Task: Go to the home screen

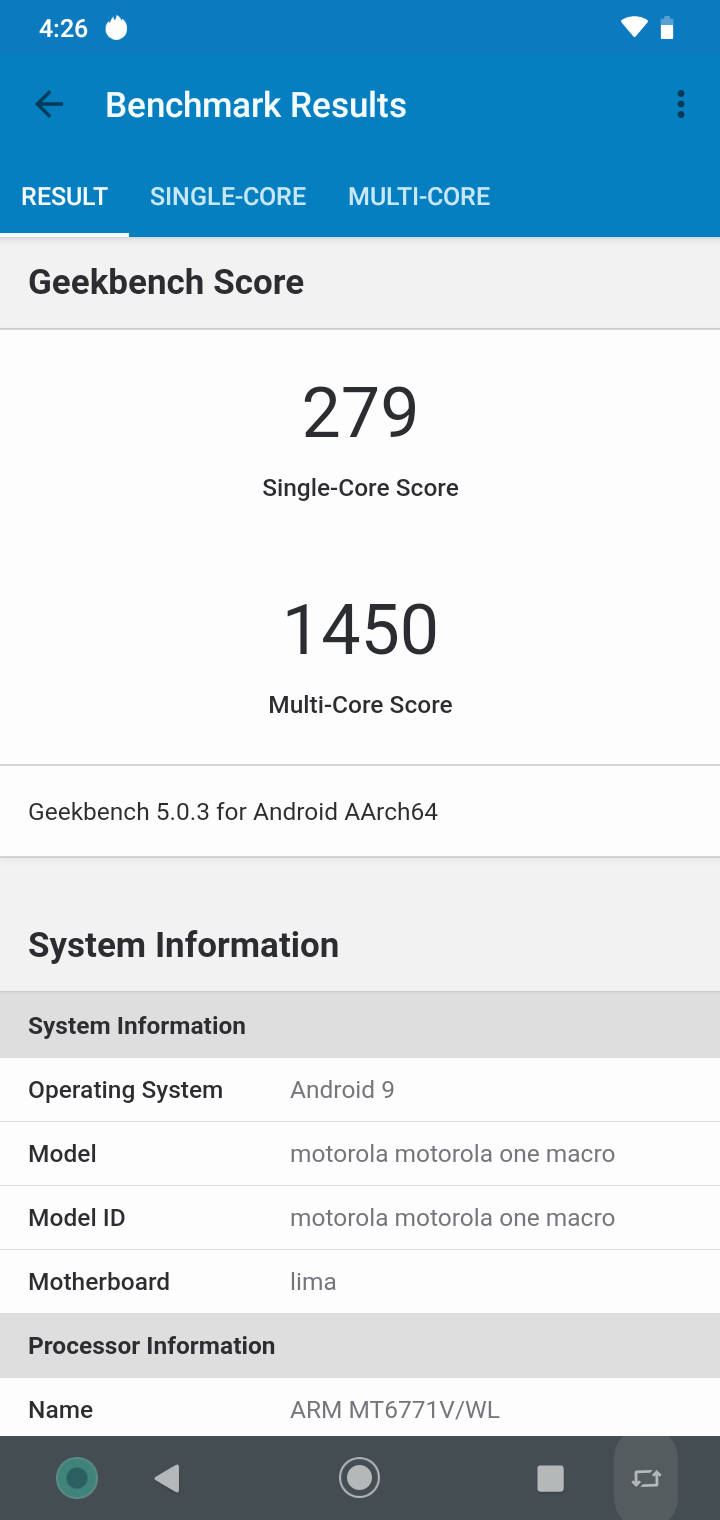Action: click(359, 1478)
